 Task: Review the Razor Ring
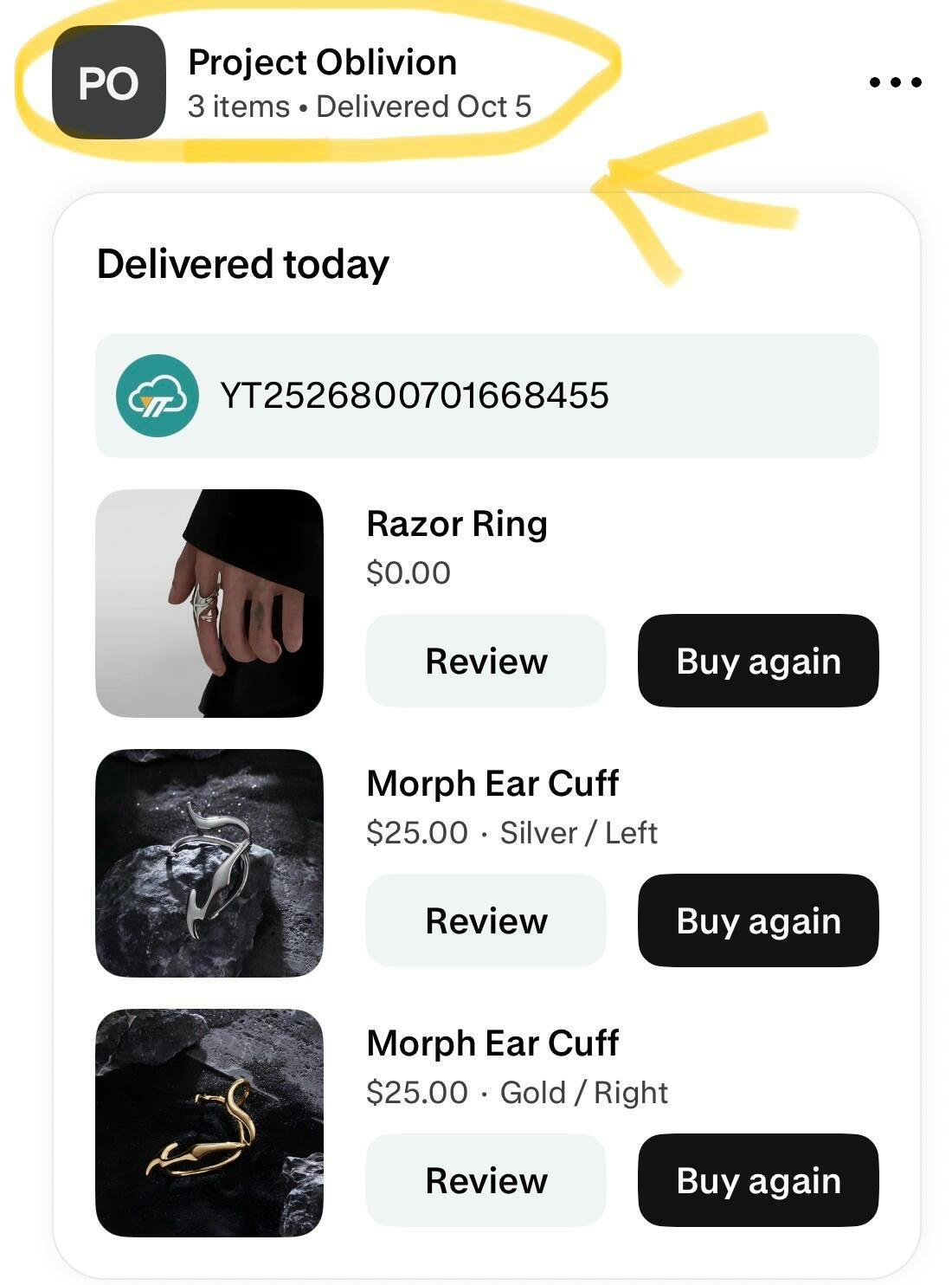(x=486, y=661)
